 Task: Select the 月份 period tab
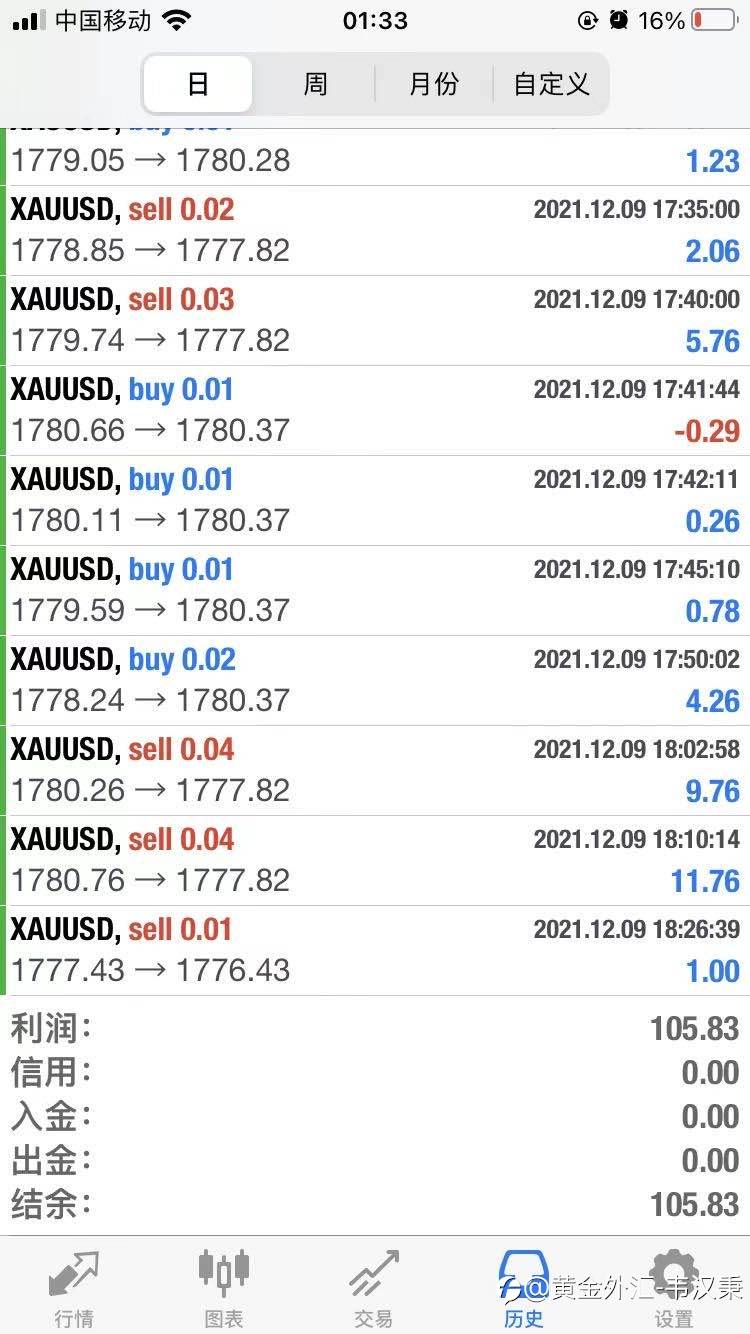tap(434, 84)
